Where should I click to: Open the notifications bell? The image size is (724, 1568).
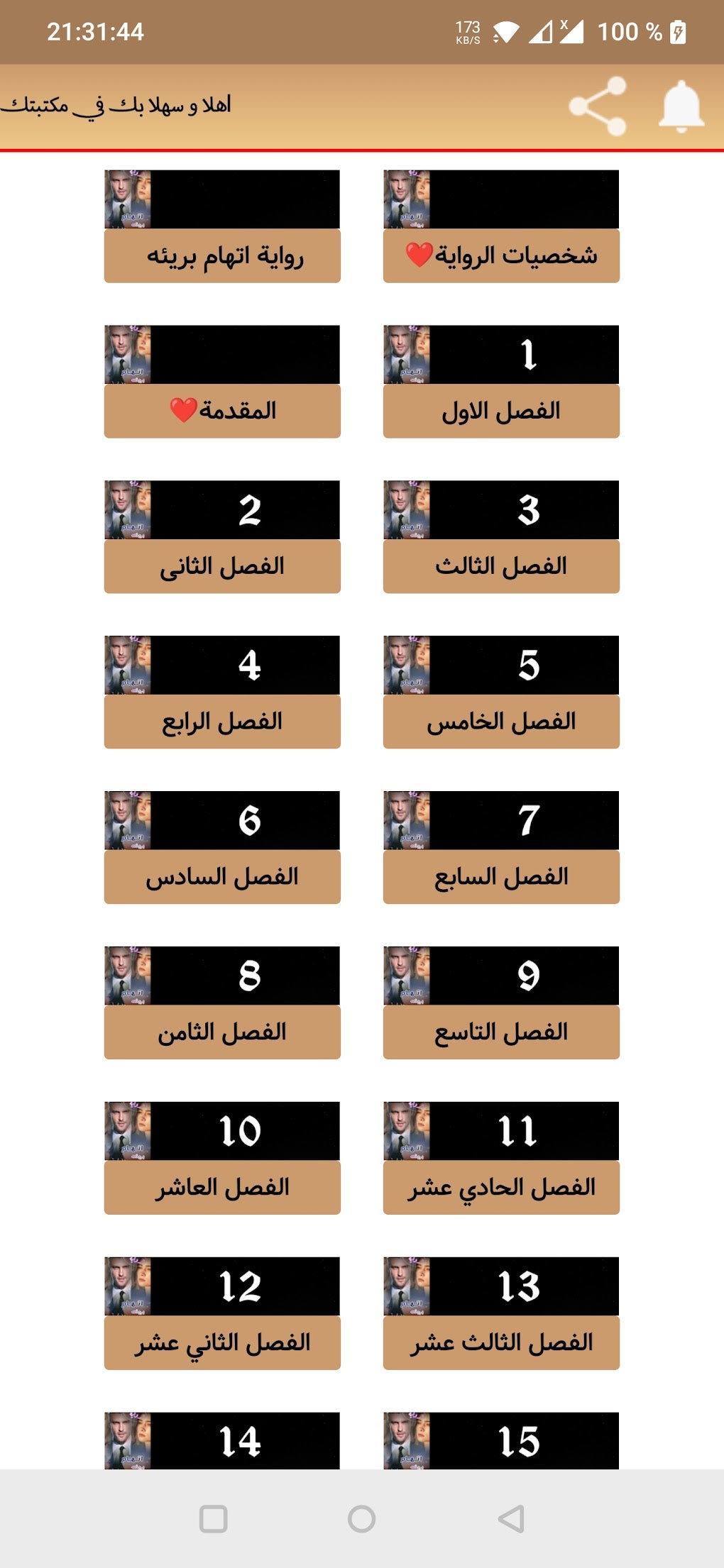click(x=681, y=106)
